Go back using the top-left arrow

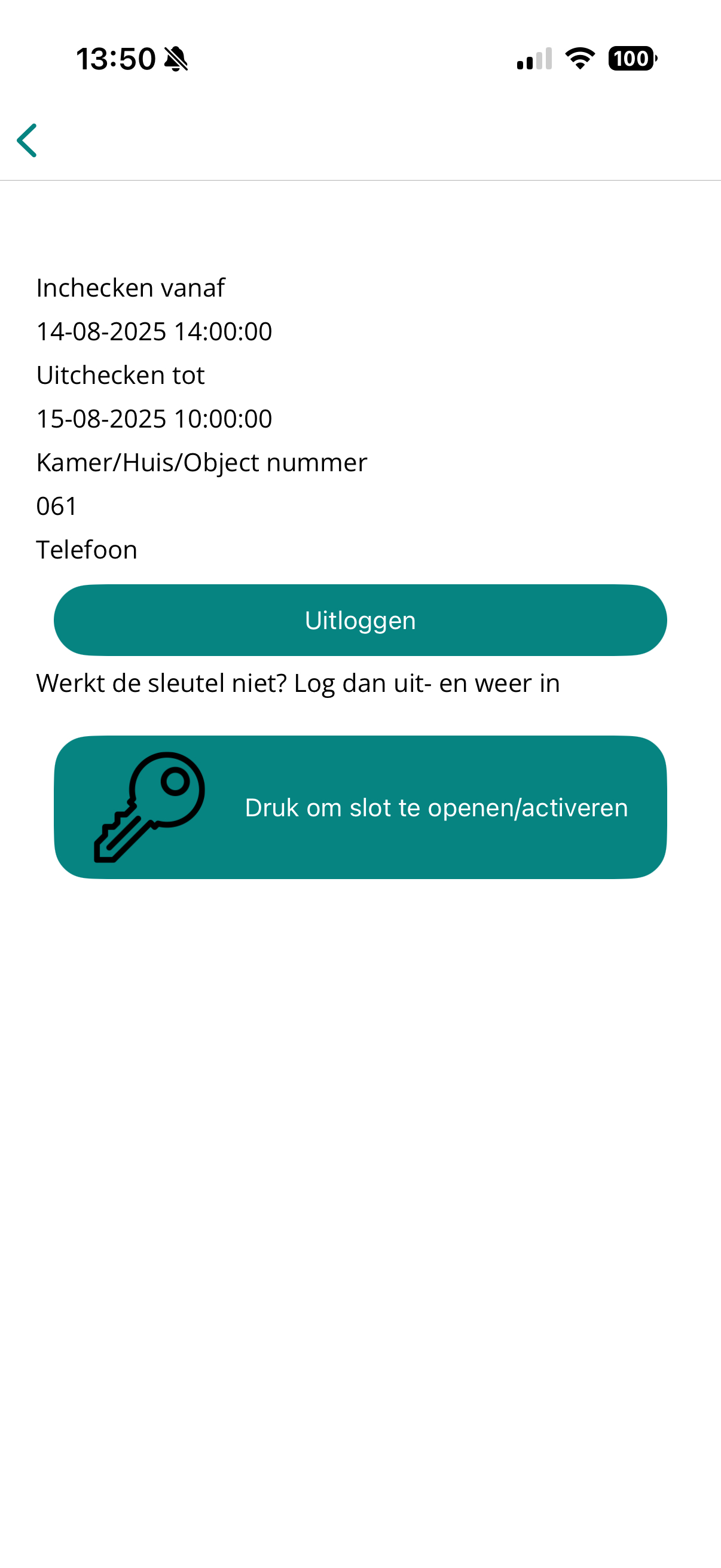pyautogui.click(x=28, y=141)
